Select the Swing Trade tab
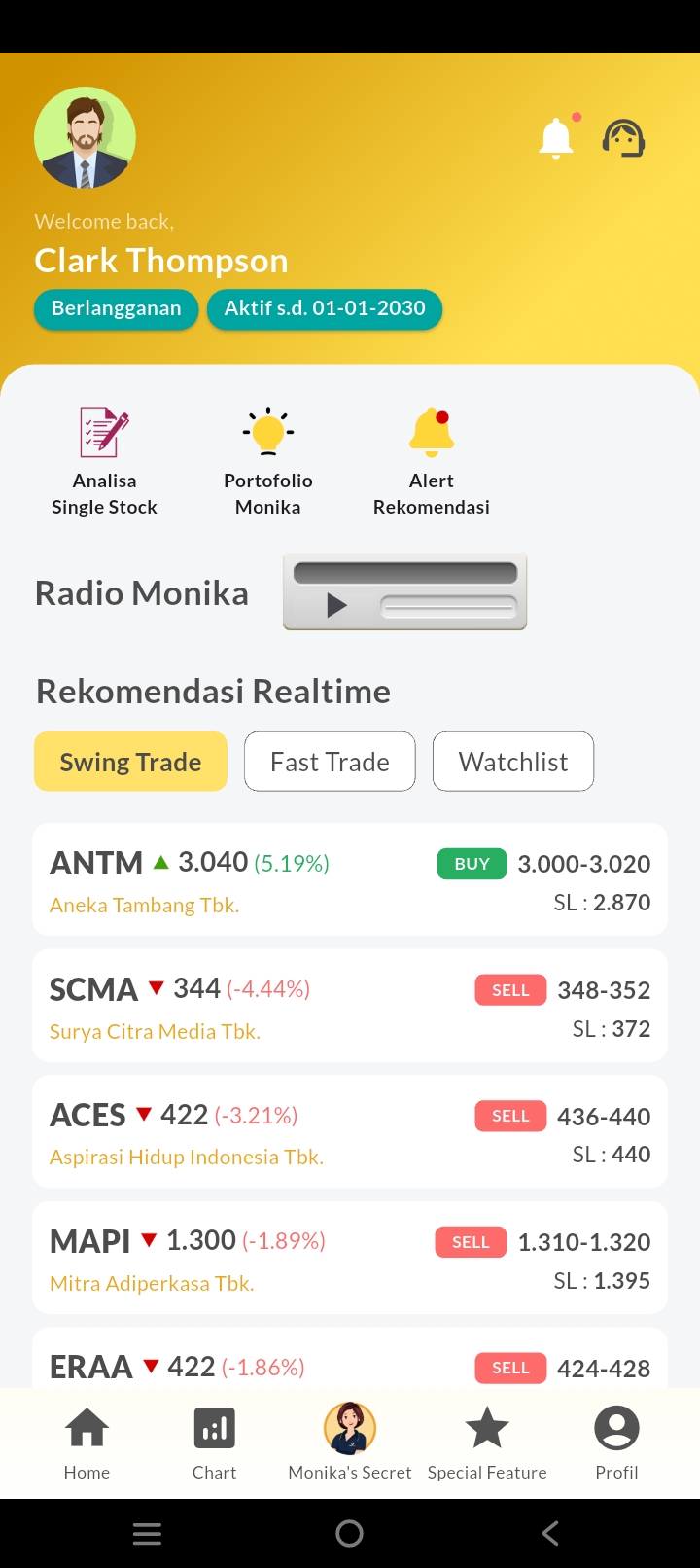The image size is (700, 1568). coord(130,762)
